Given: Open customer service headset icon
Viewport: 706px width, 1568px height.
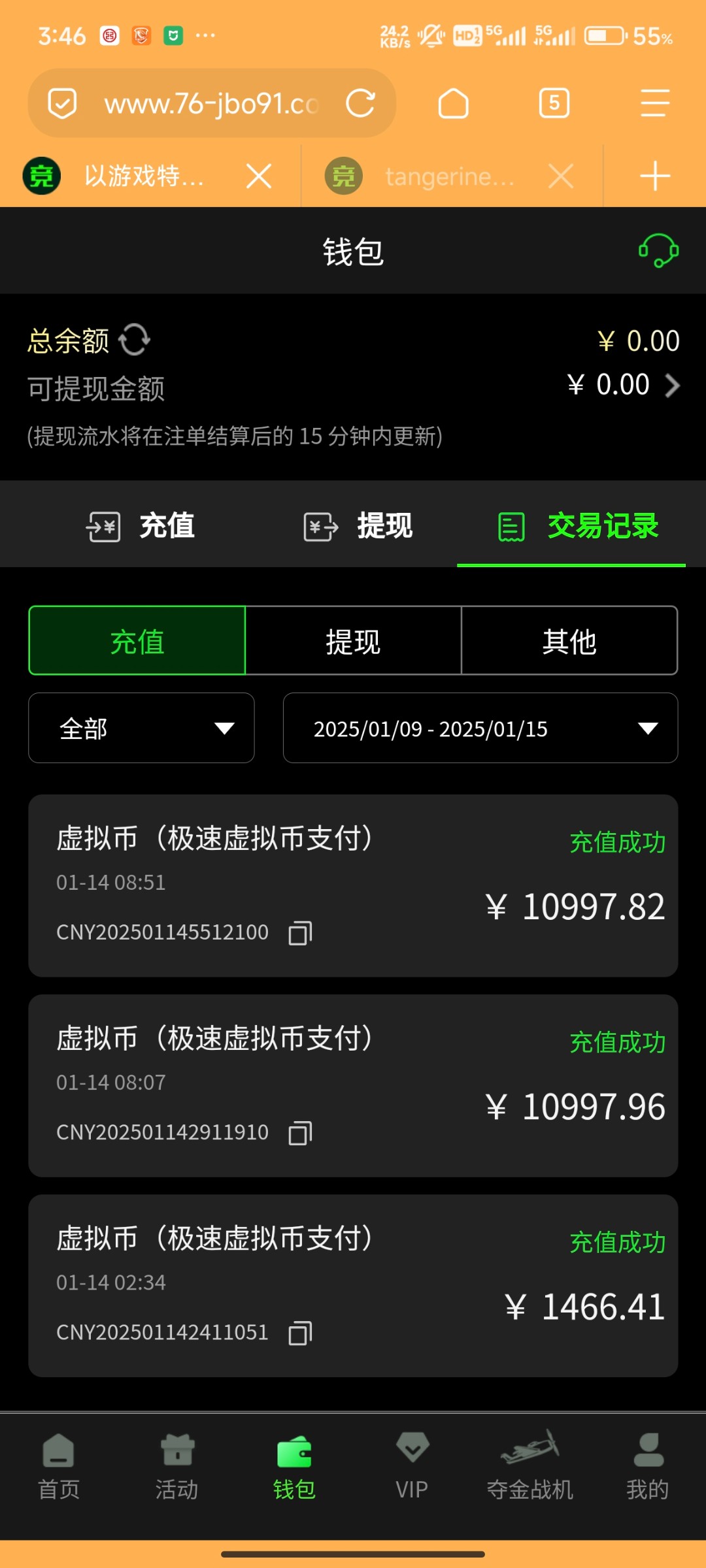Looking at the screenshot, I should (658, 251).
